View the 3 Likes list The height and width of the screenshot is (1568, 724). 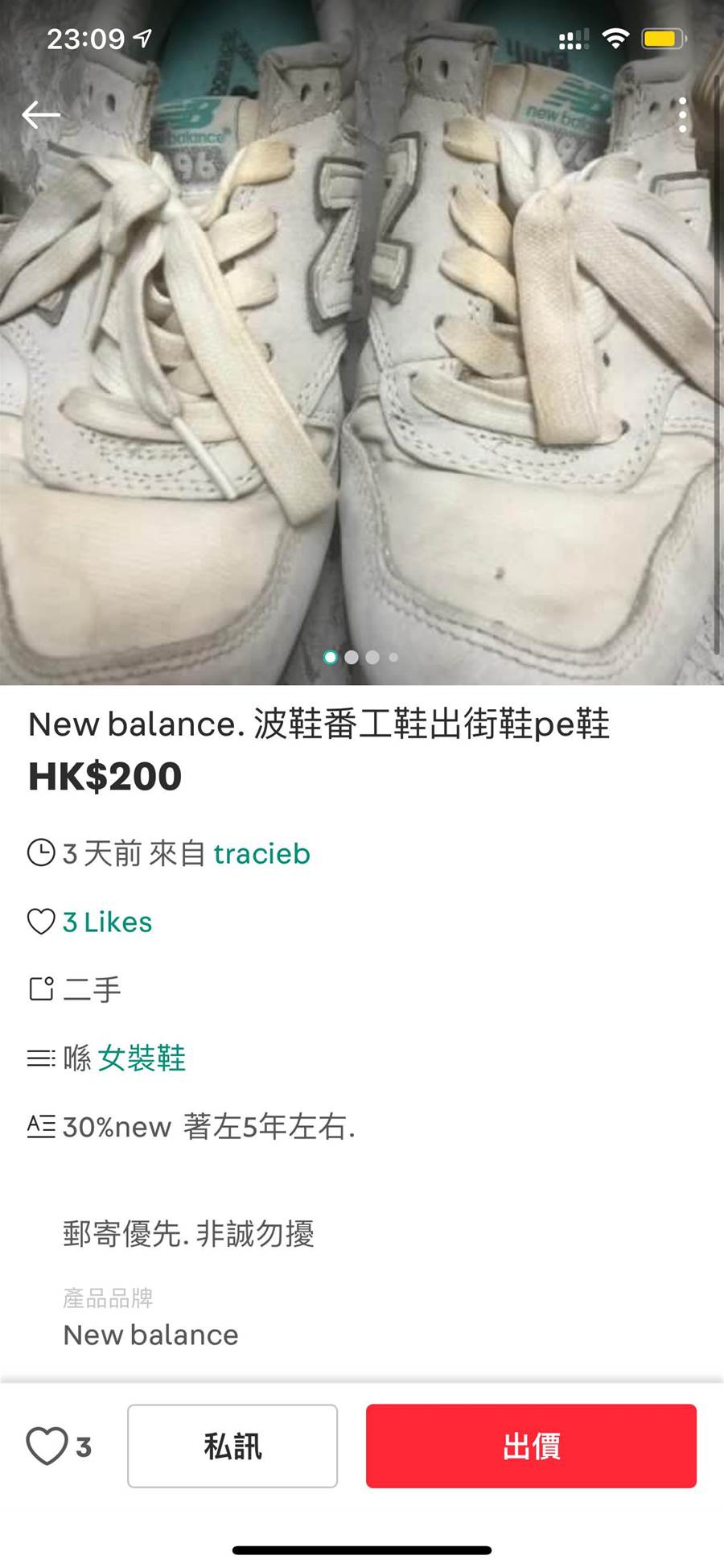(x=107, y=922)
